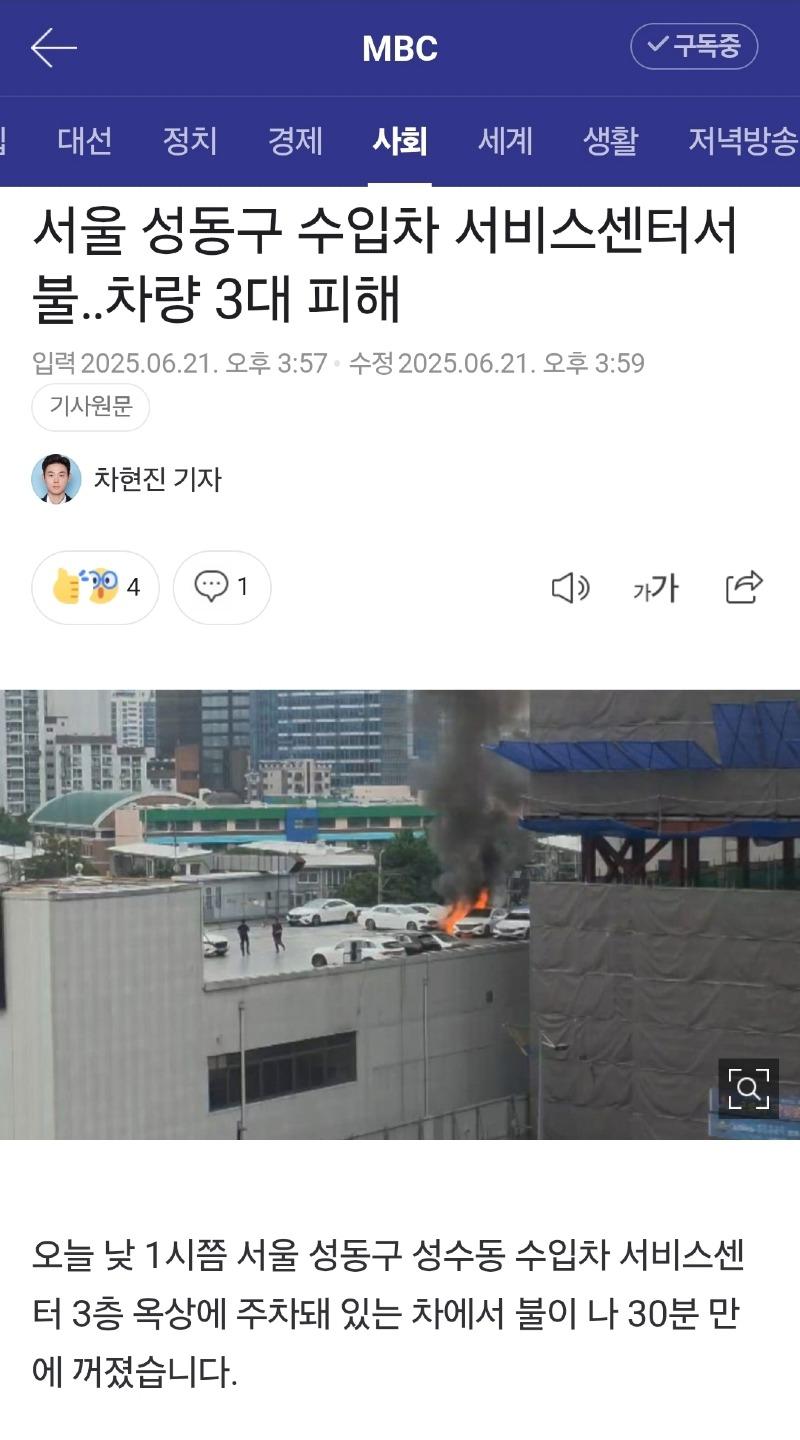Open the 생활 tab

click(610, 141)
